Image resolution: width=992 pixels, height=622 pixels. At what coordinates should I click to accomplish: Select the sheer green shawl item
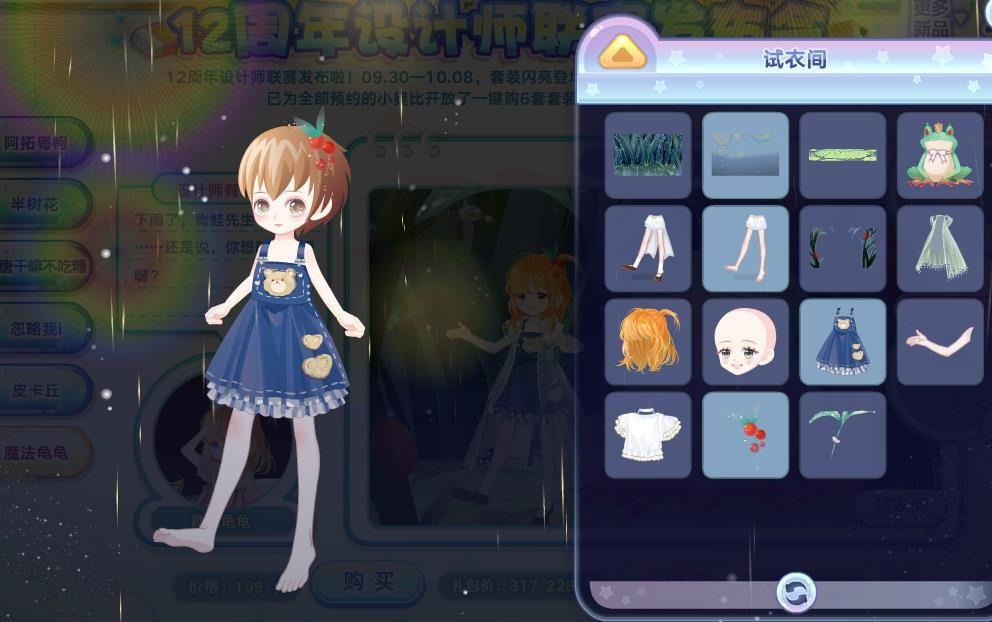click(939, 249)
